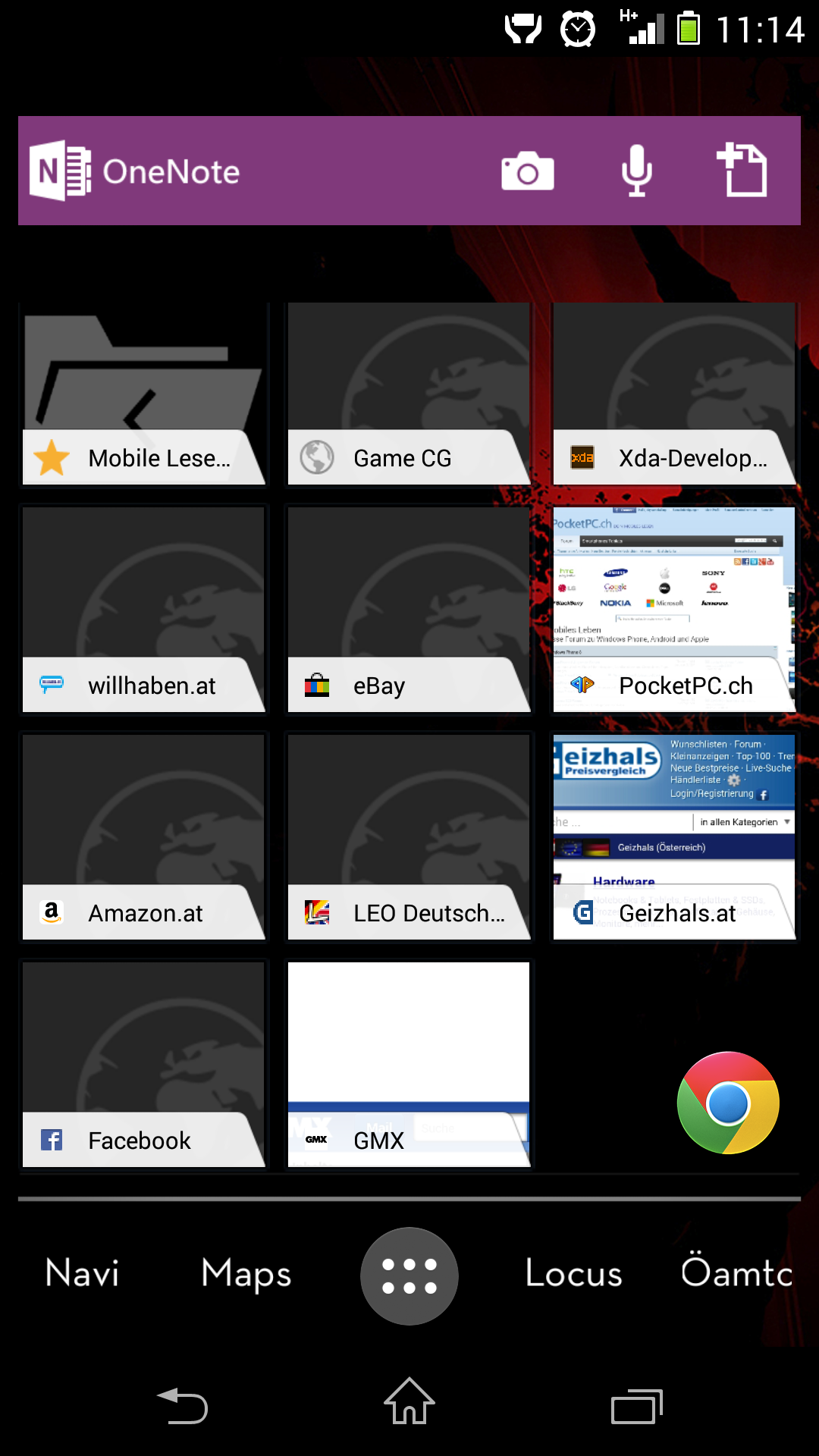This screenshot has width=819, height=1456.
Task: Launch the Maps shortcut
Action: (x=246, y=1274)
